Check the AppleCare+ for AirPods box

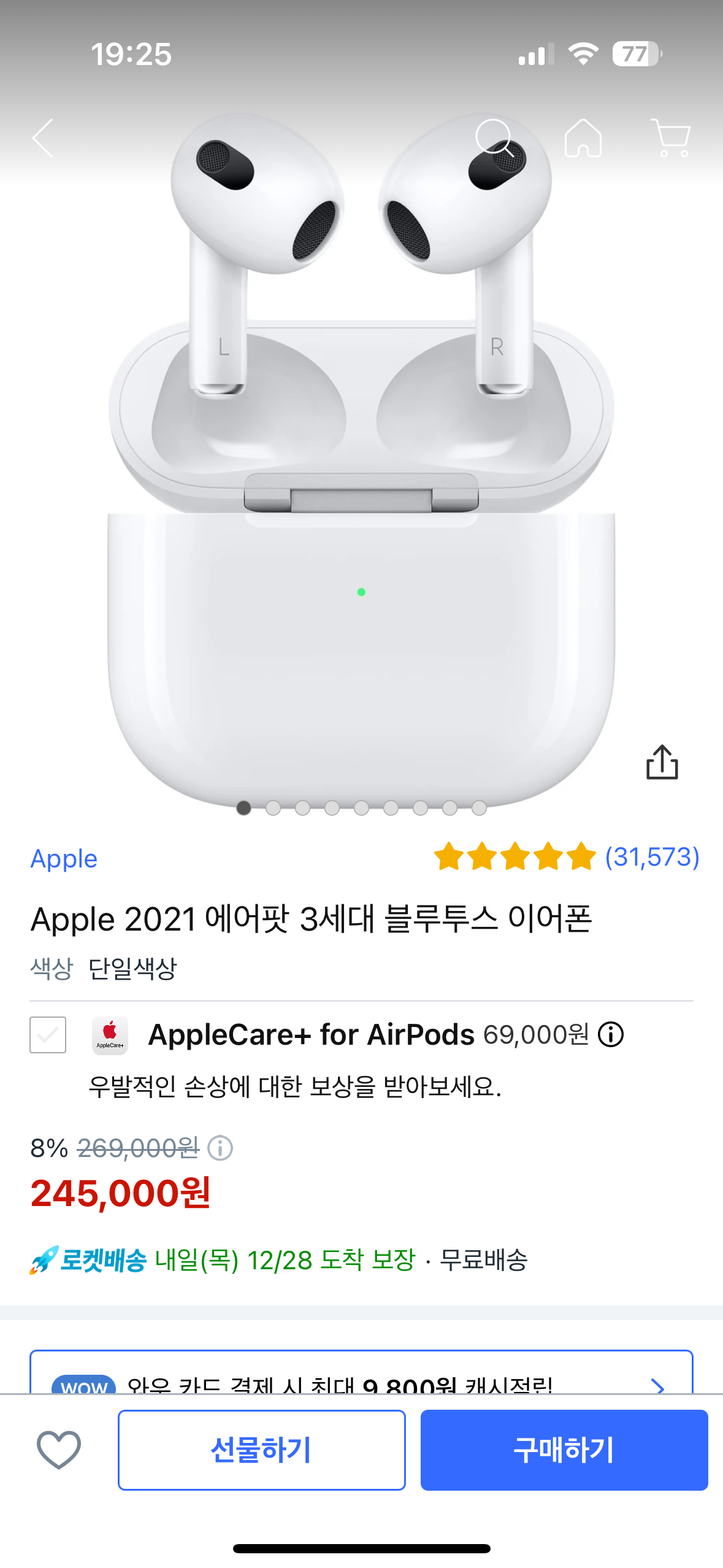[x=48, y=1035]
